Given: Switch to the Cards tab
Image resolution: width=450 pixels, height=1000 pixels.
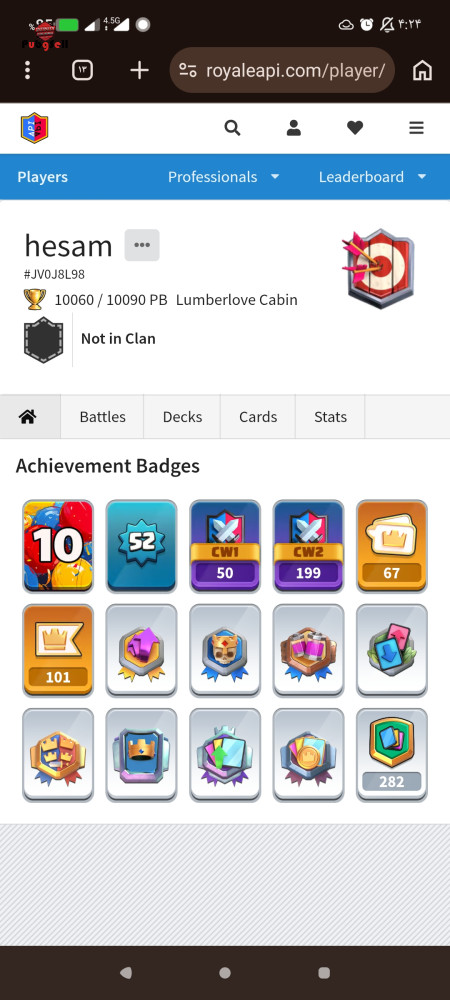Looking at the screenshot, I should (258, 416).
